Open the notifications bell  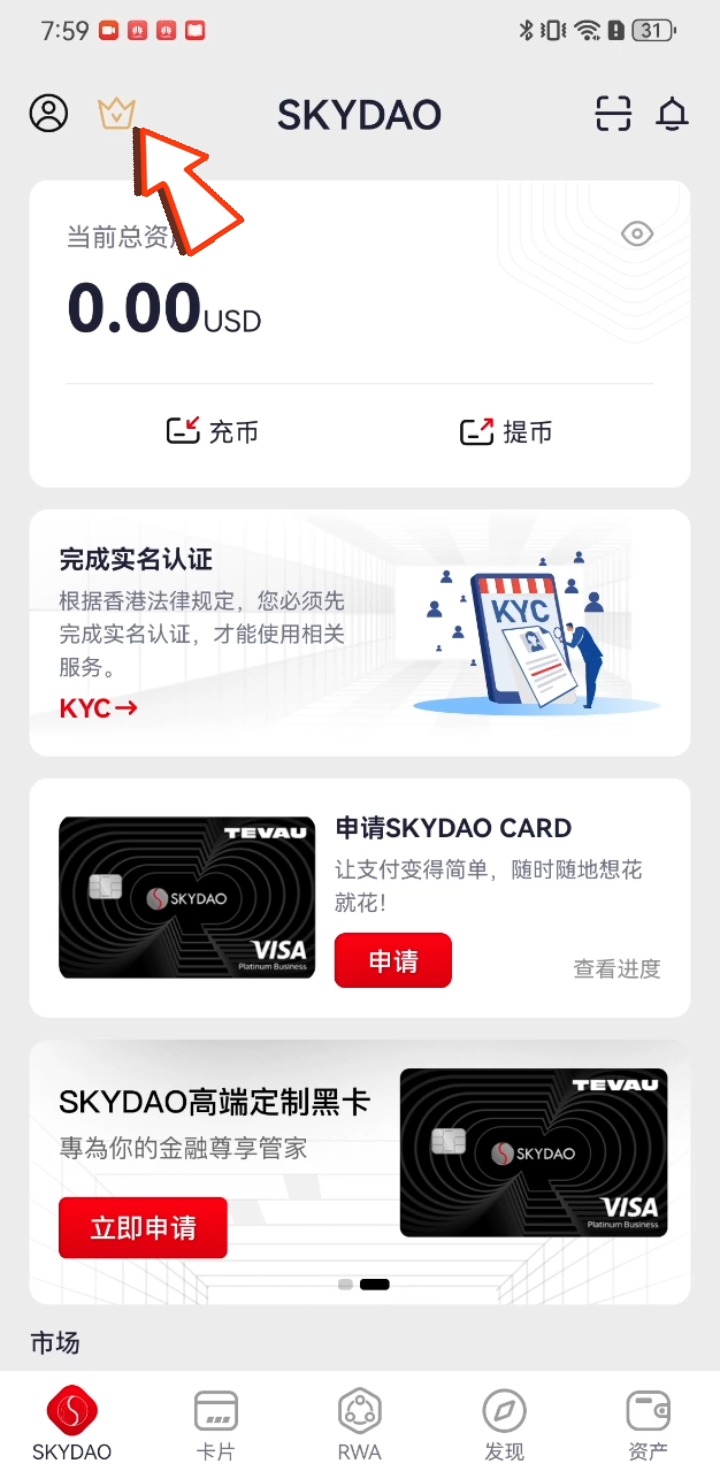coord(672,115)
